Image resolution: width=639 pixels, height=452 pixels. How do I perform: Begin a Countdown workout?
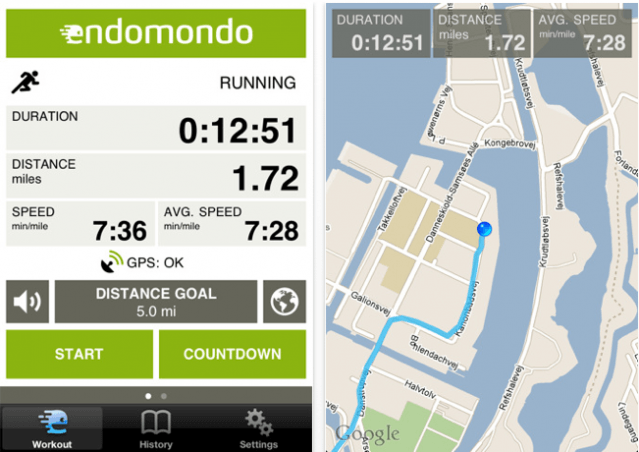232,354
